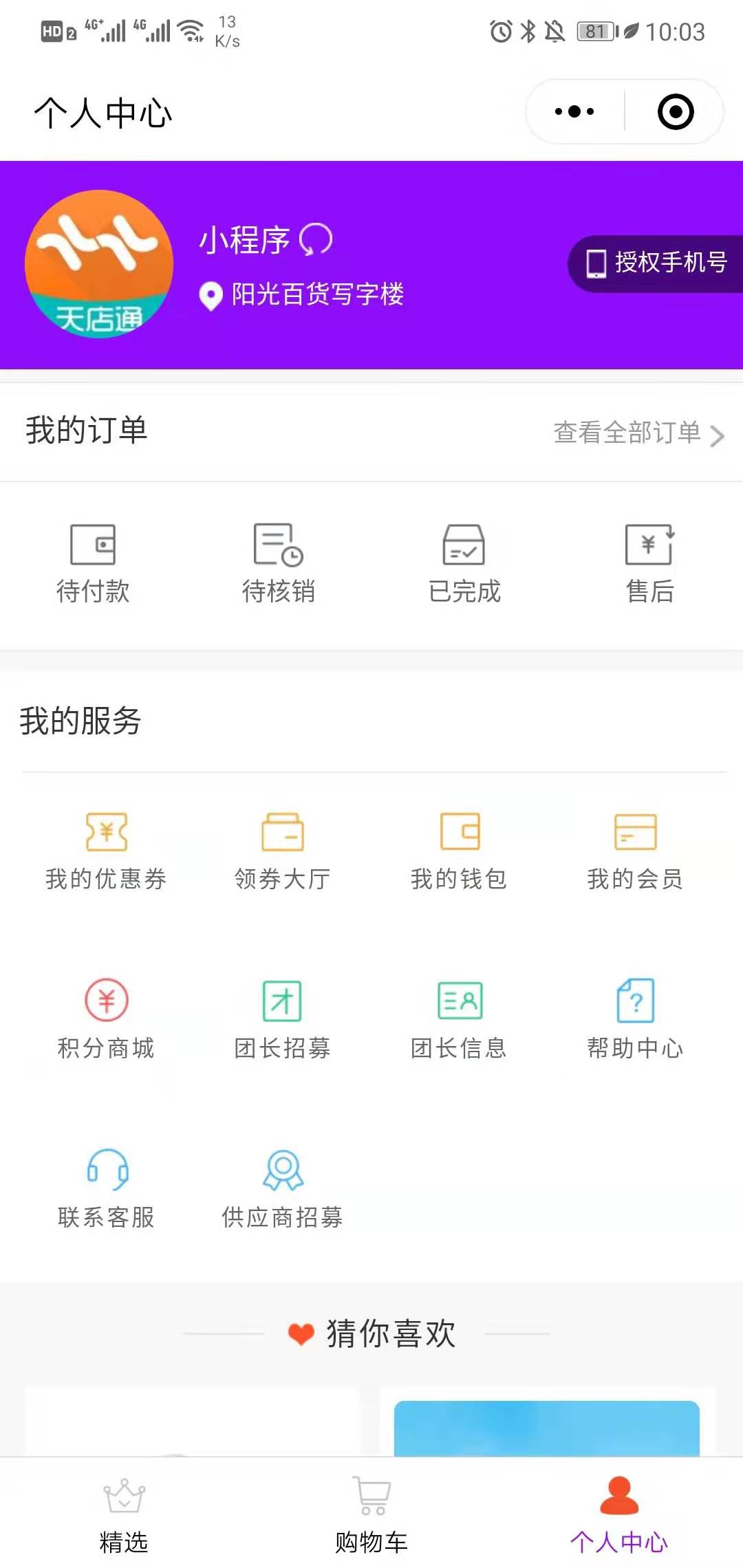The image size is (743, 1568).
Task: View all orders via 查看全部订单
Action: point(639,433)
